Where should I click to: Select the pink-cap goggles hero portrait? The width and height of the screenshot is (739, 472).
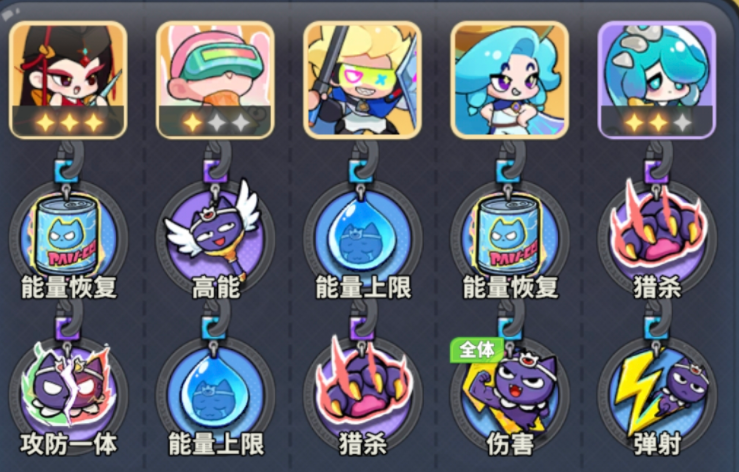pyautogui.click(x=215, y=79)
